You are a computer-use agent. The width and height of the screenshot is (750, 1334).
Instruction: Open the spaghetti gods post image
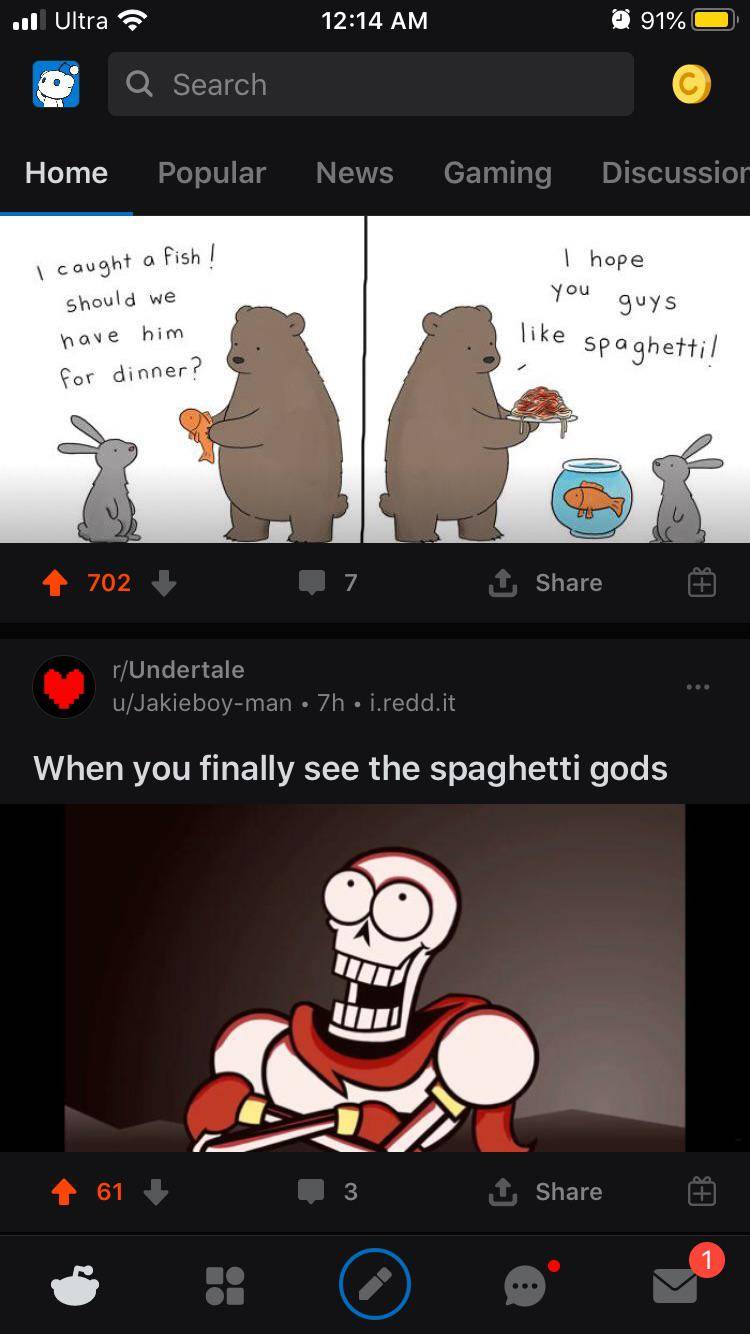375,978
